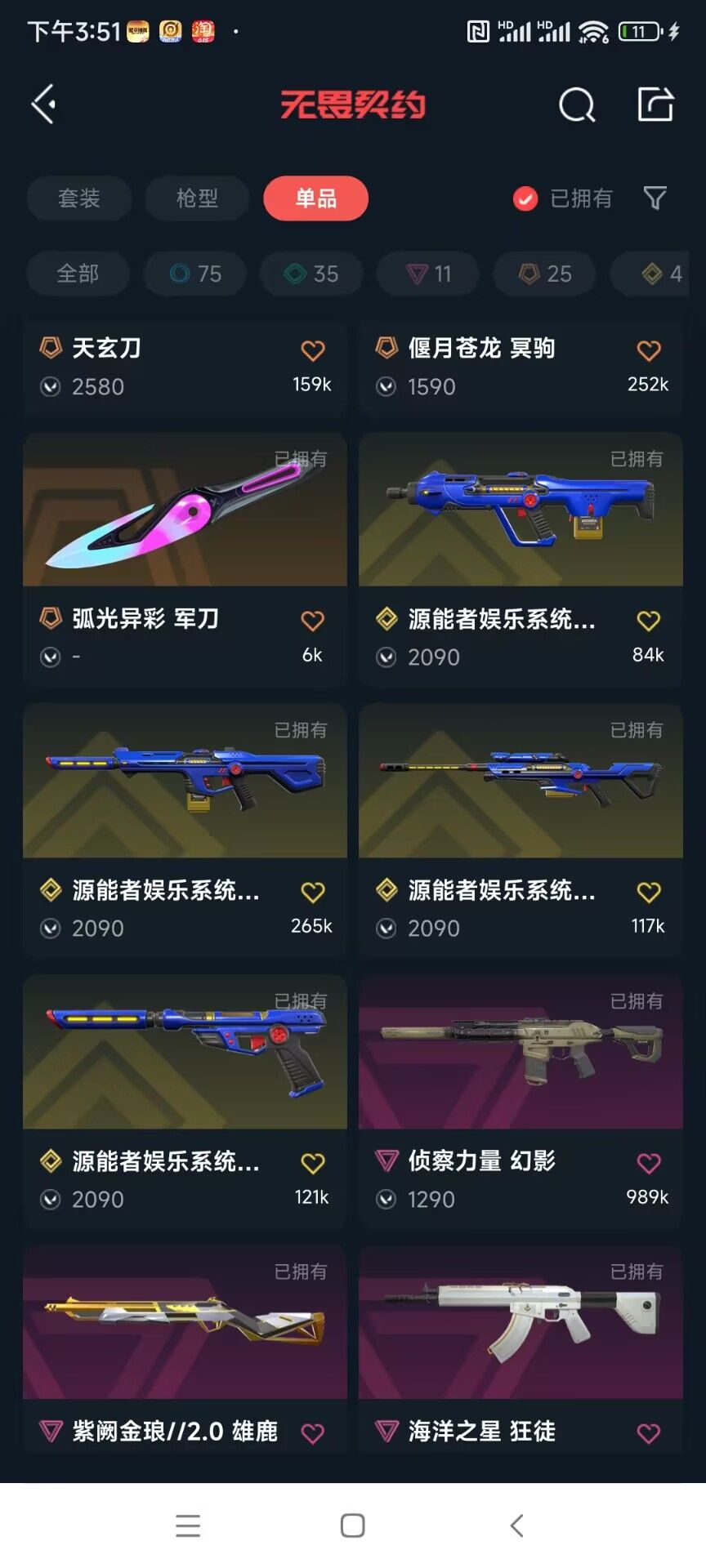The height and width of the screenshot is (1568, 706).
Task: Open the 海洋之星 狂徒 skin card
Action: 521,1349
